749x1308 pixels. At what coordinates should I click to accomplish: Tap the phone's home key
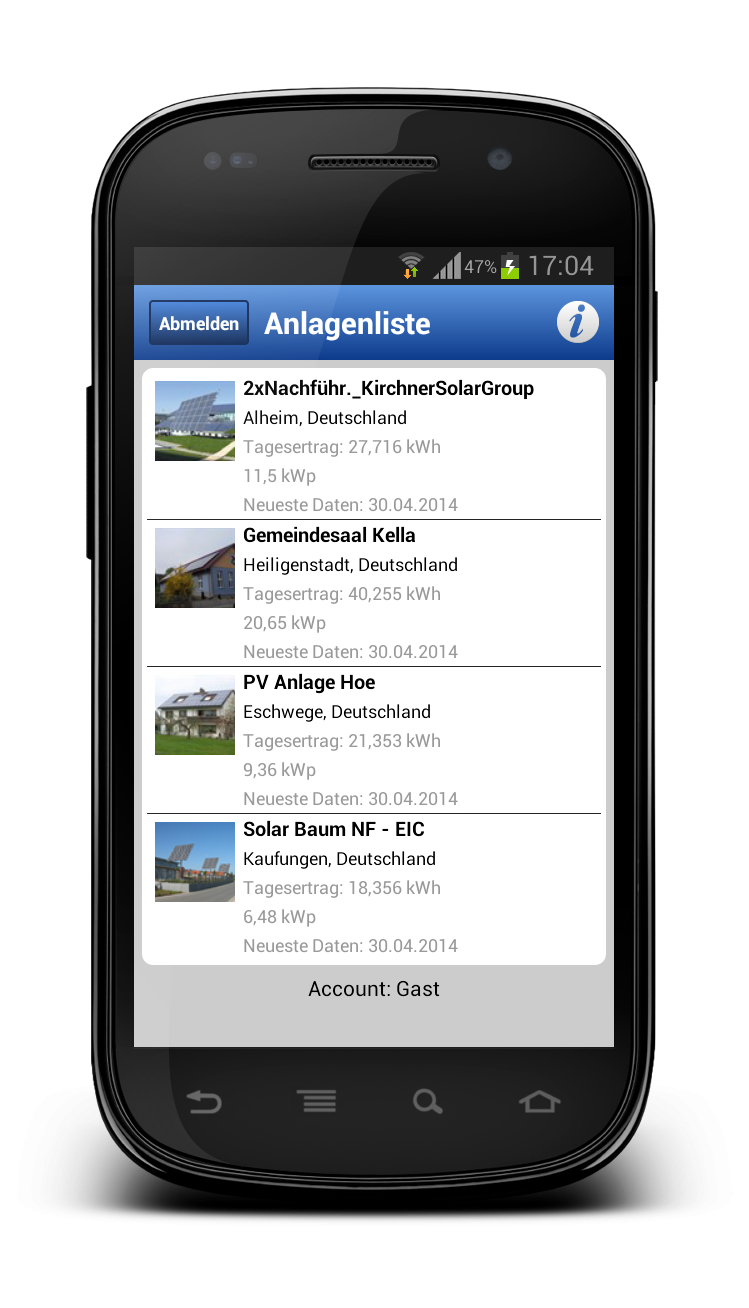pos(540,1102)
